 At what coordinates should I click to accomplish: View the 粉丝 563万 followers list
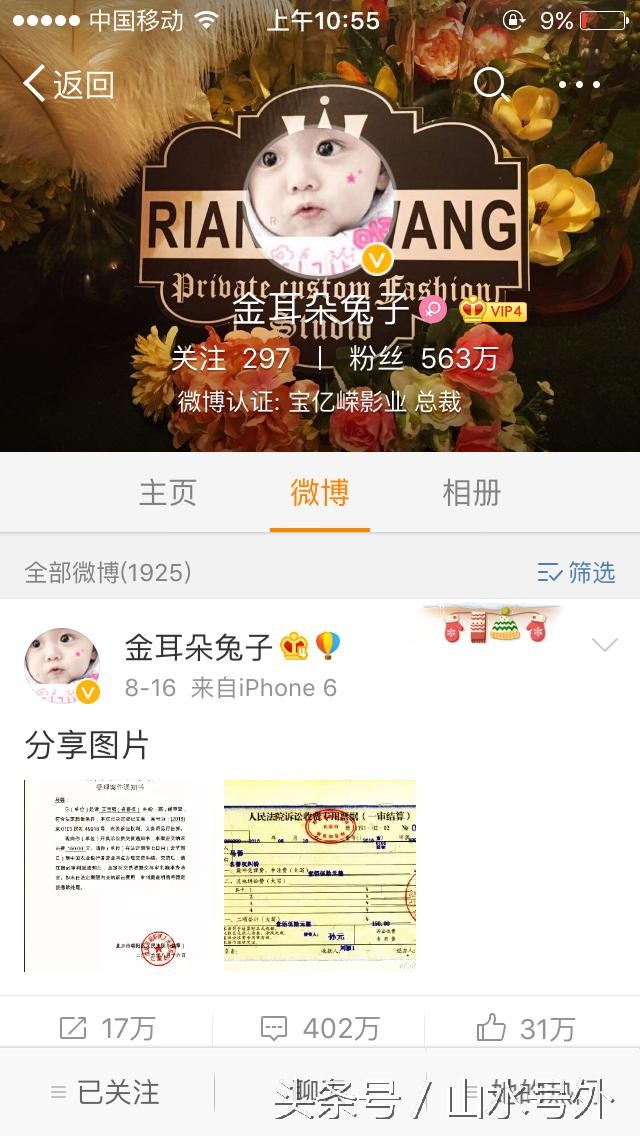(423, 358)
